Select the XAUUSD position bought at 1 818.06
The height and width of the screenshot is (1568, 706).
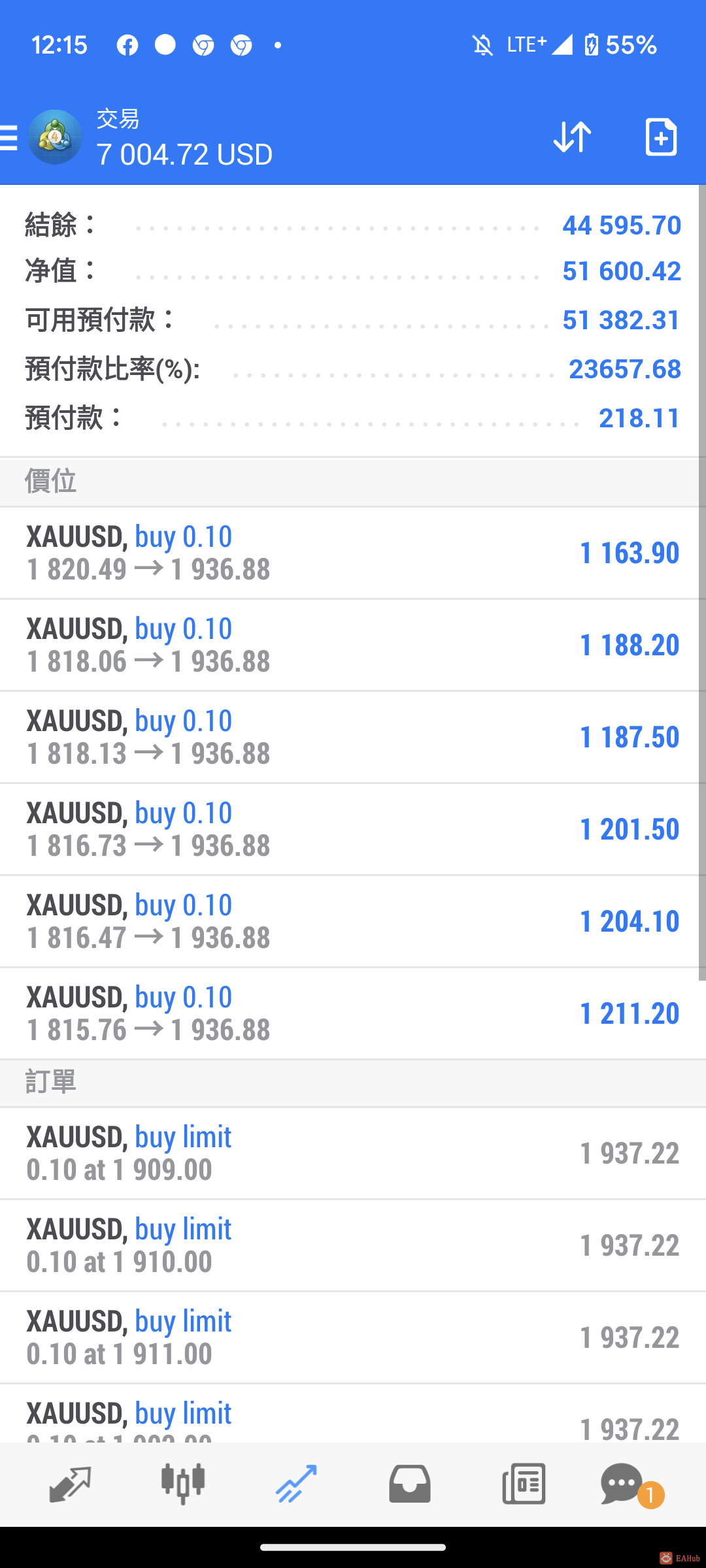click(x=353, y=645)
